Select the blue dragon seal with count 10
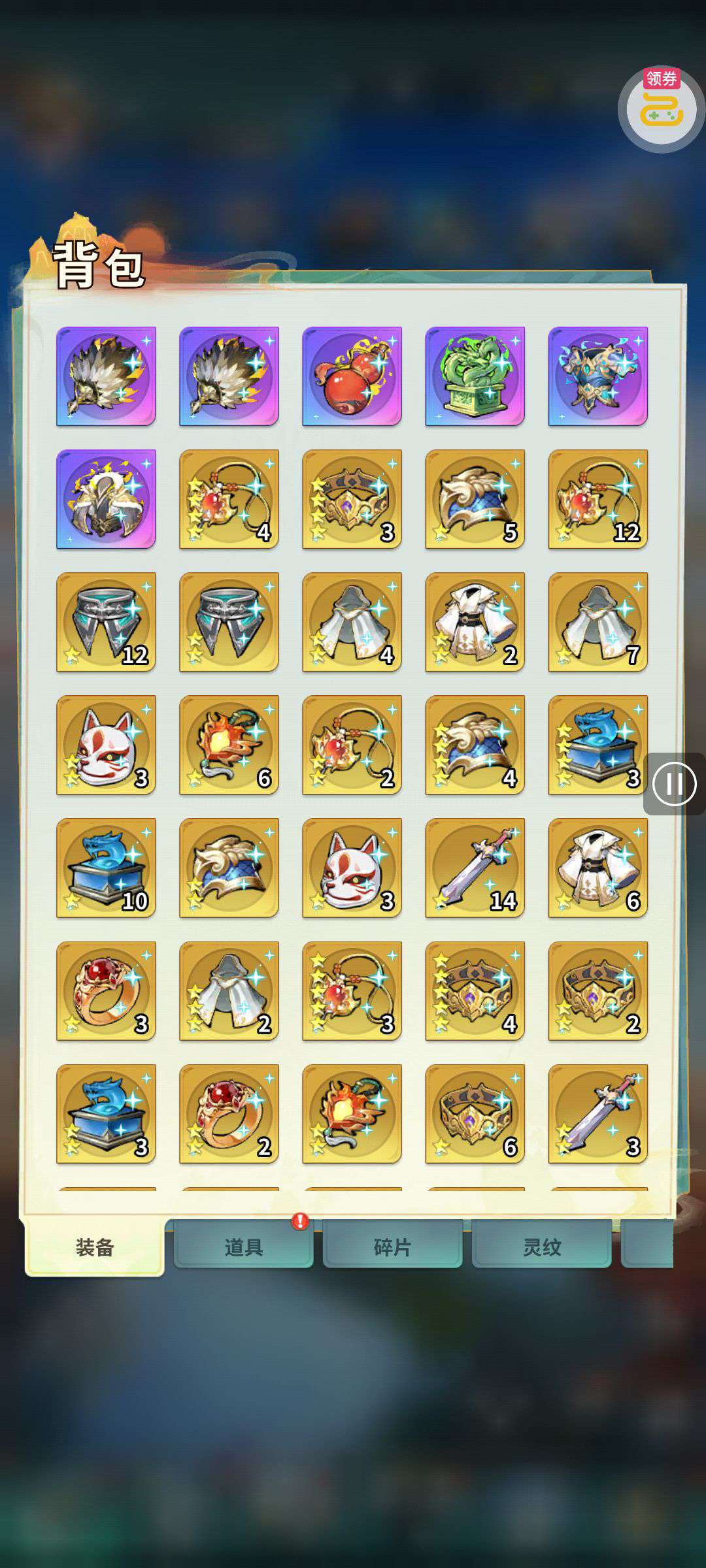This screenshot has height=1568, width=706. (x=106, y=868)
